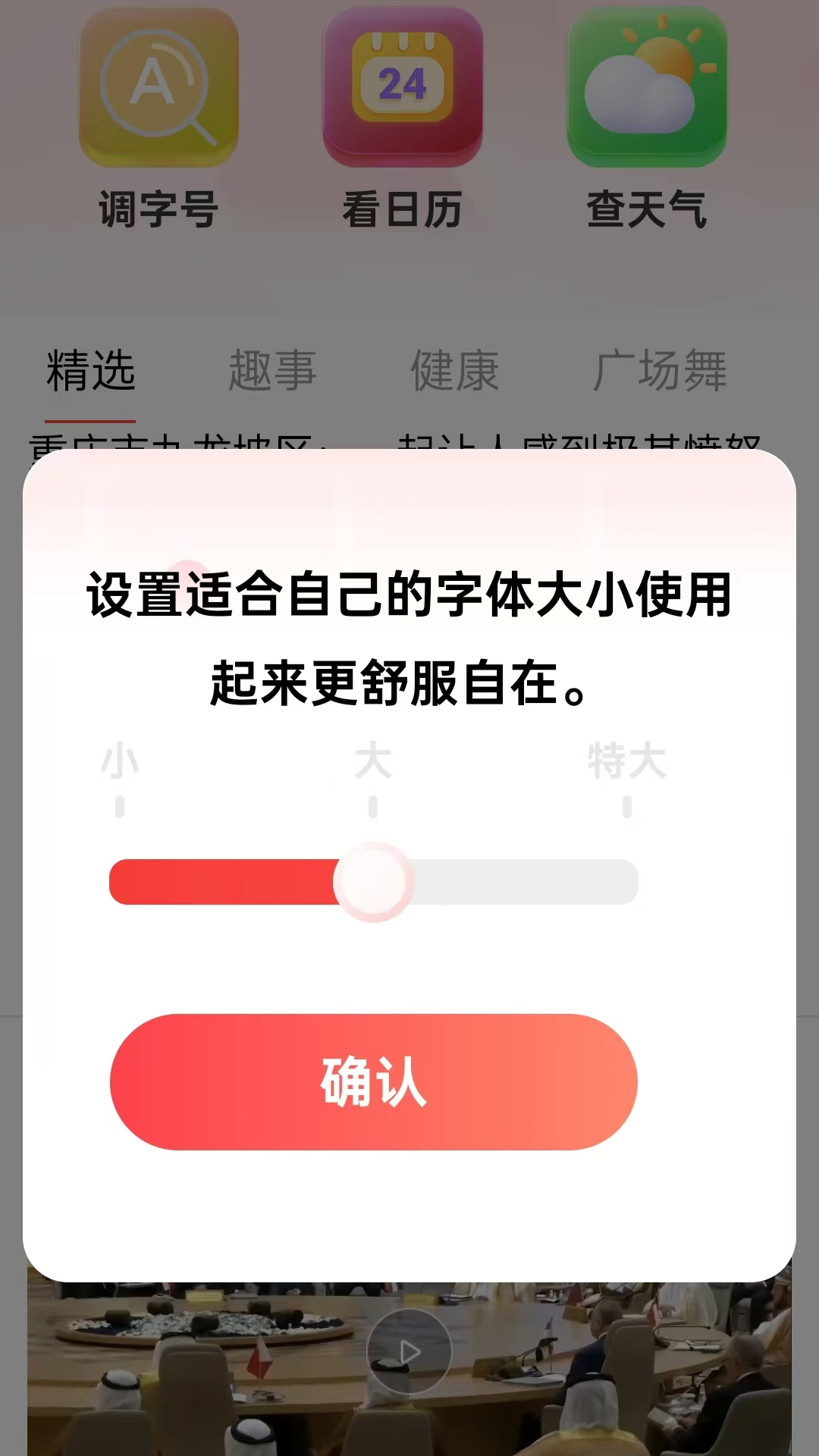Set font size to 小 on the slider
The image size is (819, 1456).
120,881
